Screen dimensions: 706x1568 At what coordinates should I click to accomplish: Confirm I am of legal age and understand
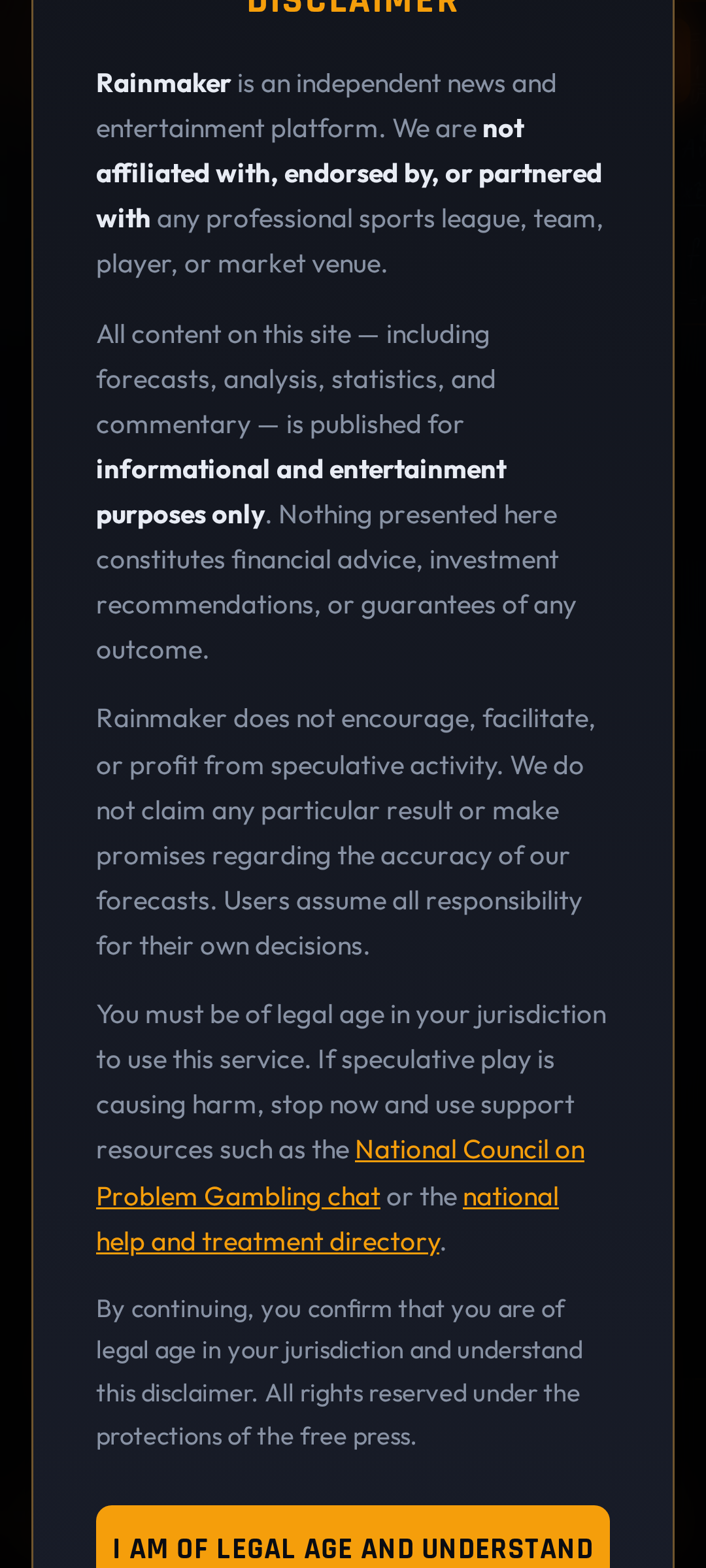(x=353, y=1546)
